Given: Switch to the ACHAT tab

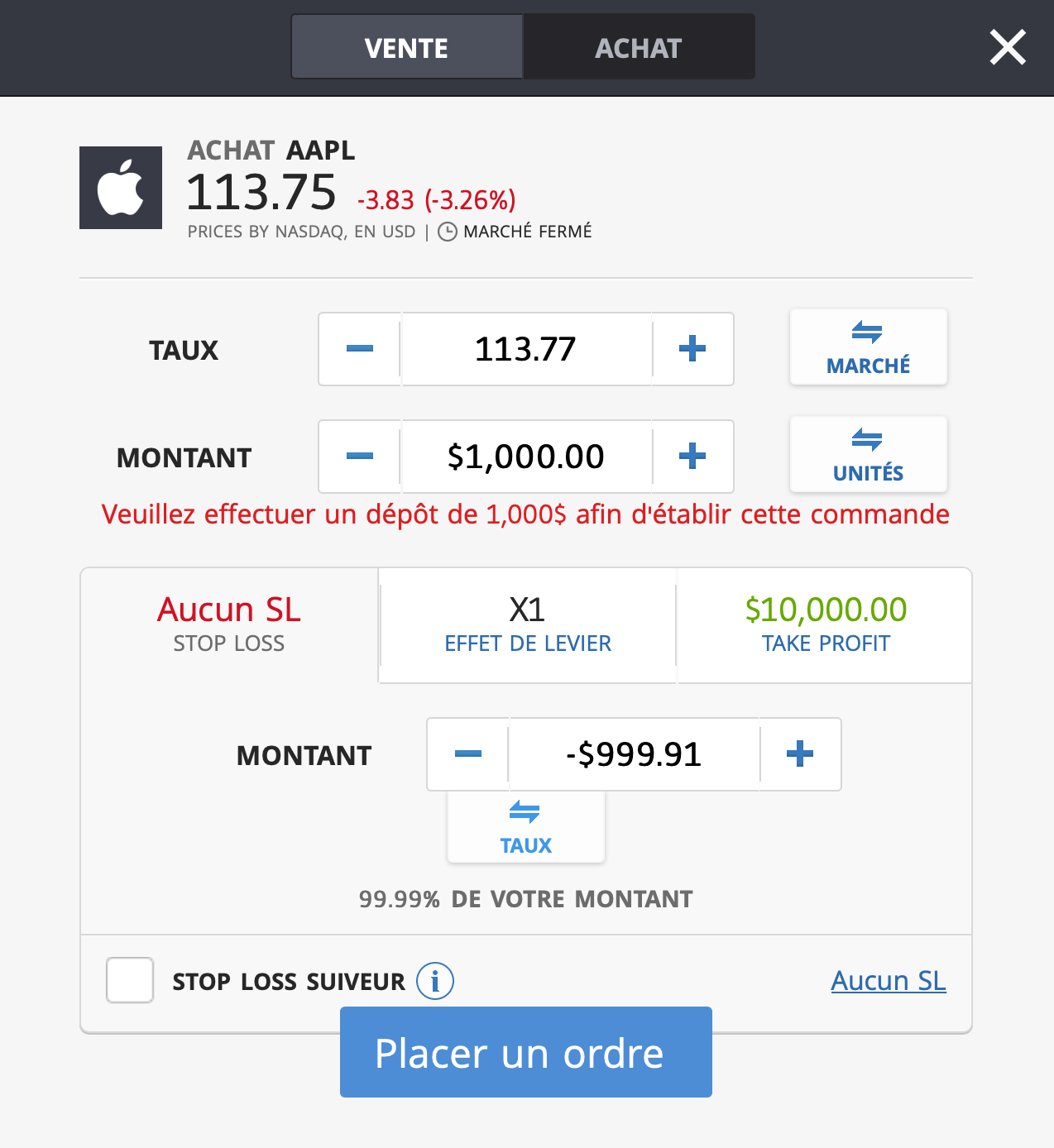Looking at the screenshot, I should coord(639,47).
